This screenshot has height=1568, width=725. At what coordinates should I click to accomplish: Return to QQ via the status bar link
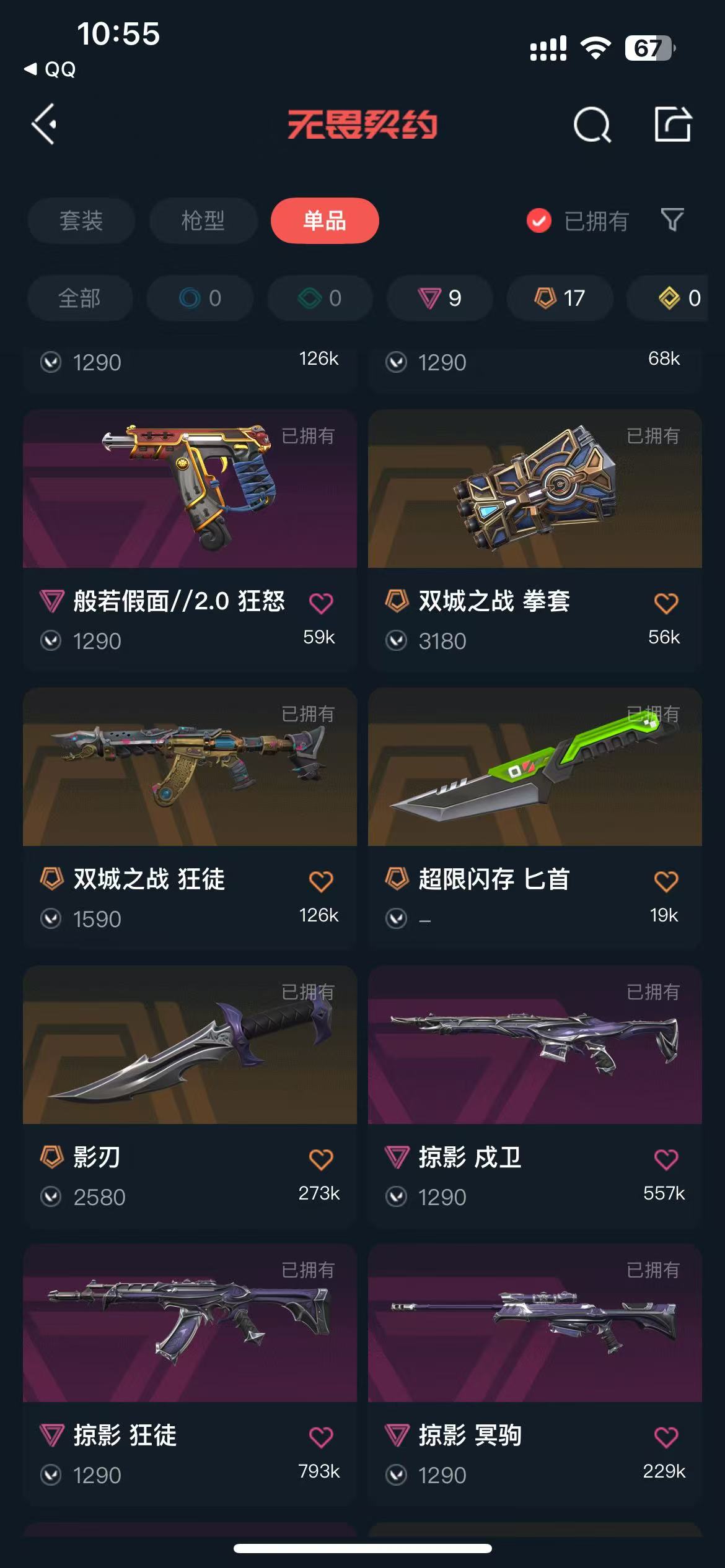coord(51,69)
